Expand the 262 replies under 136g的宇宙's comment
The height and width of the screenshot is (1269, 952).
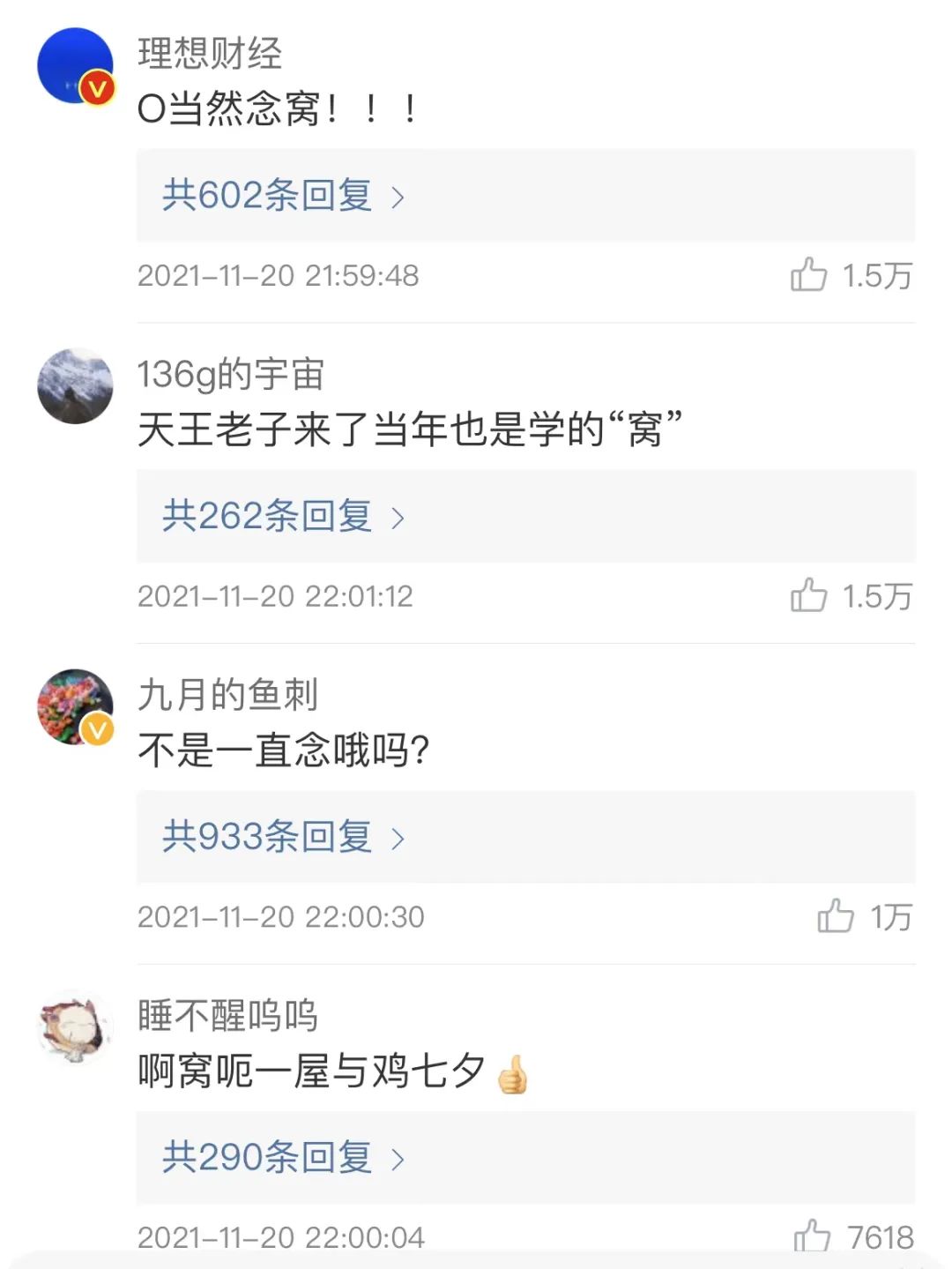point(282,516)
